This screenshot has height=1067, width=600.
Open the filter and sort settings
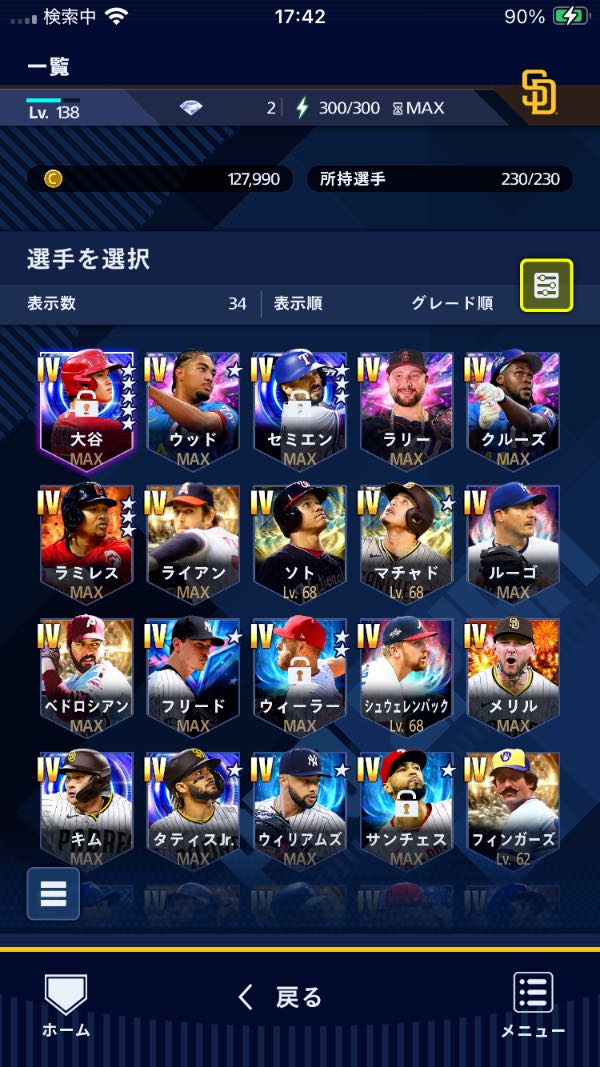click(x=546, y=286)
